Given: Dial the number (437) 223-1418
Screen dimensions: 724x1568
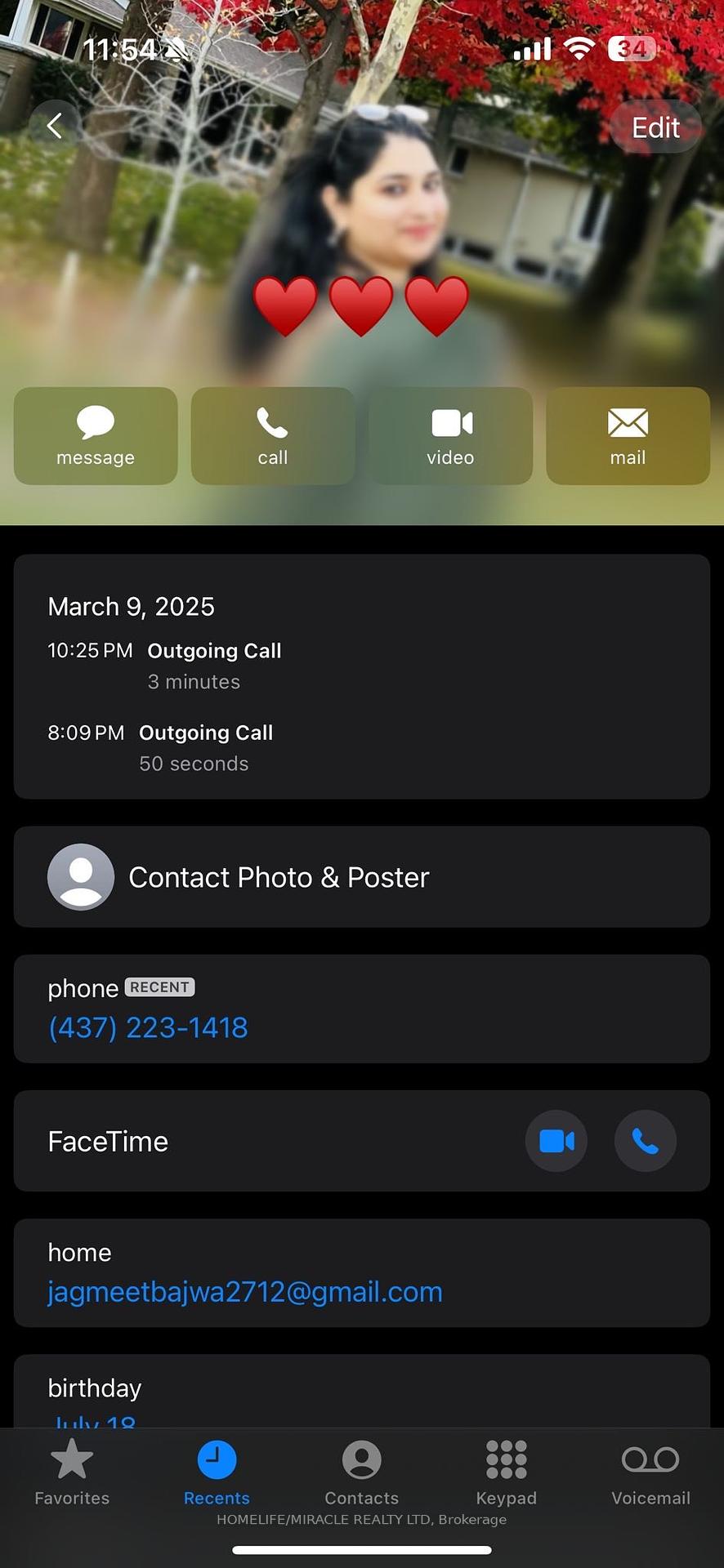Looking at the screenshot, I should coord(148,1027).
